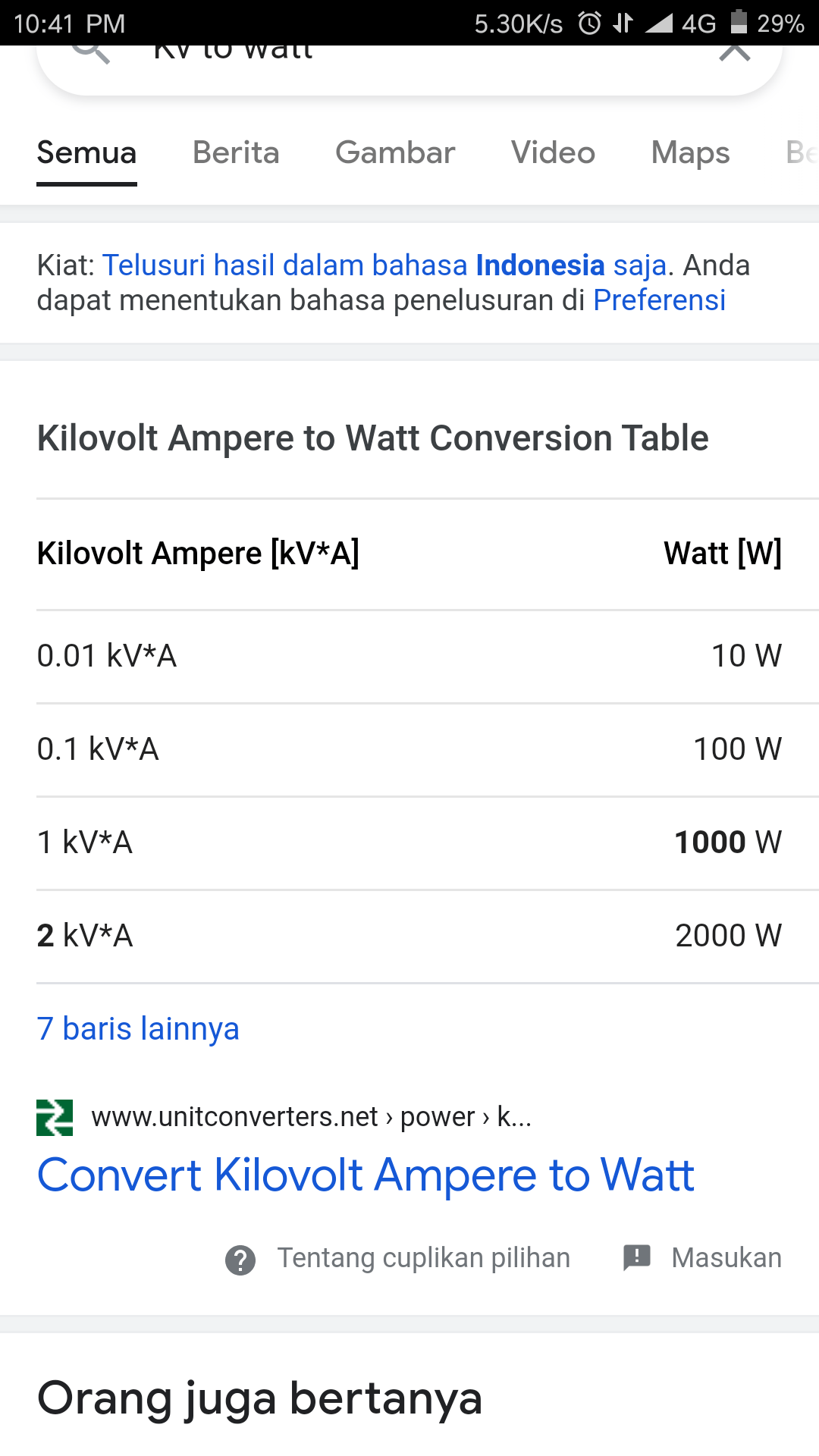Expand the Orang juga bertanya section
The width and height of the screenshot is (819, 1456).
(x=260, y=1399)
